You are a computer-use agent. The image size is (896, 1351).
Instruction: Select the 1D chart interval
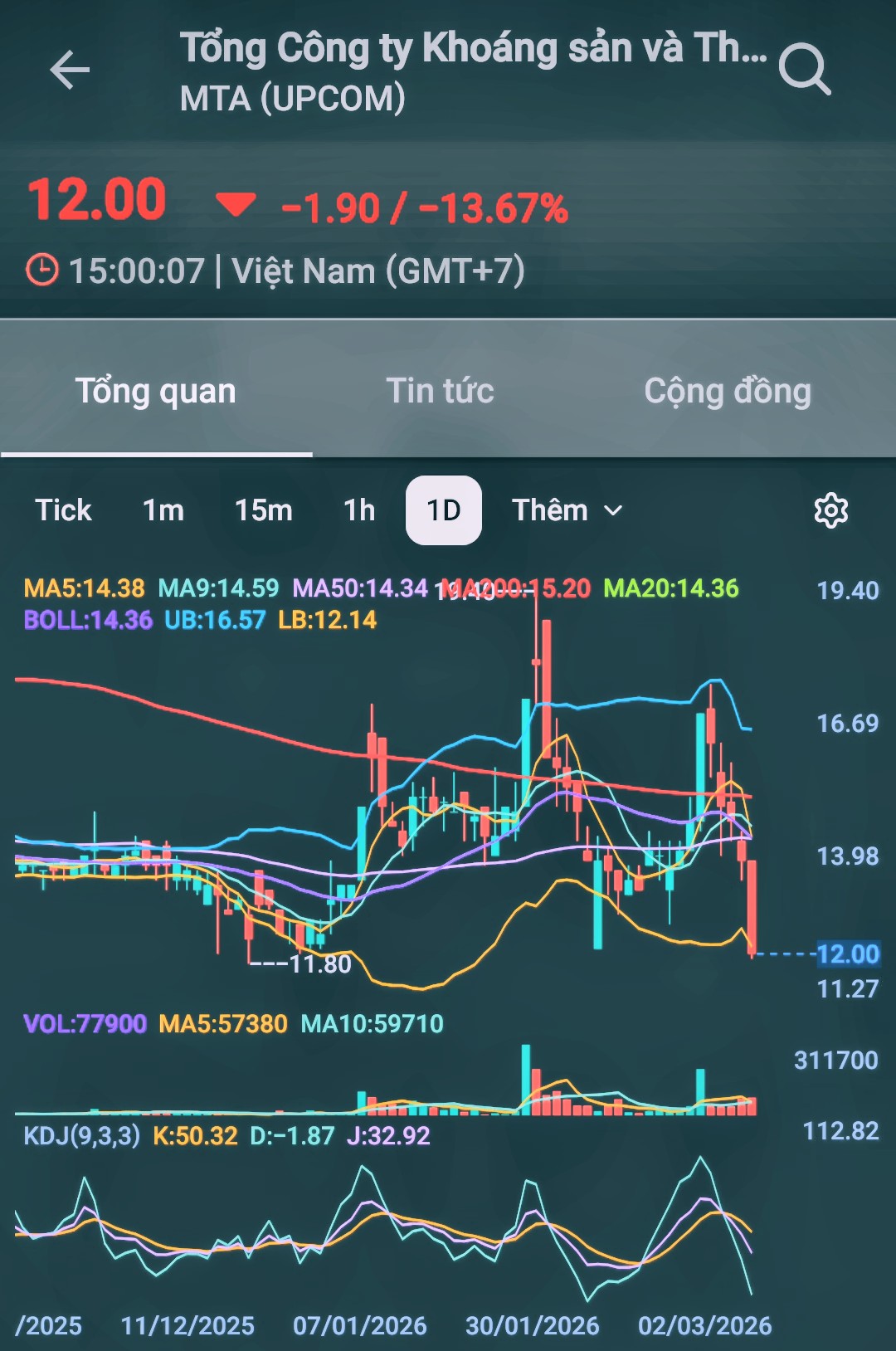pos(444,510)
